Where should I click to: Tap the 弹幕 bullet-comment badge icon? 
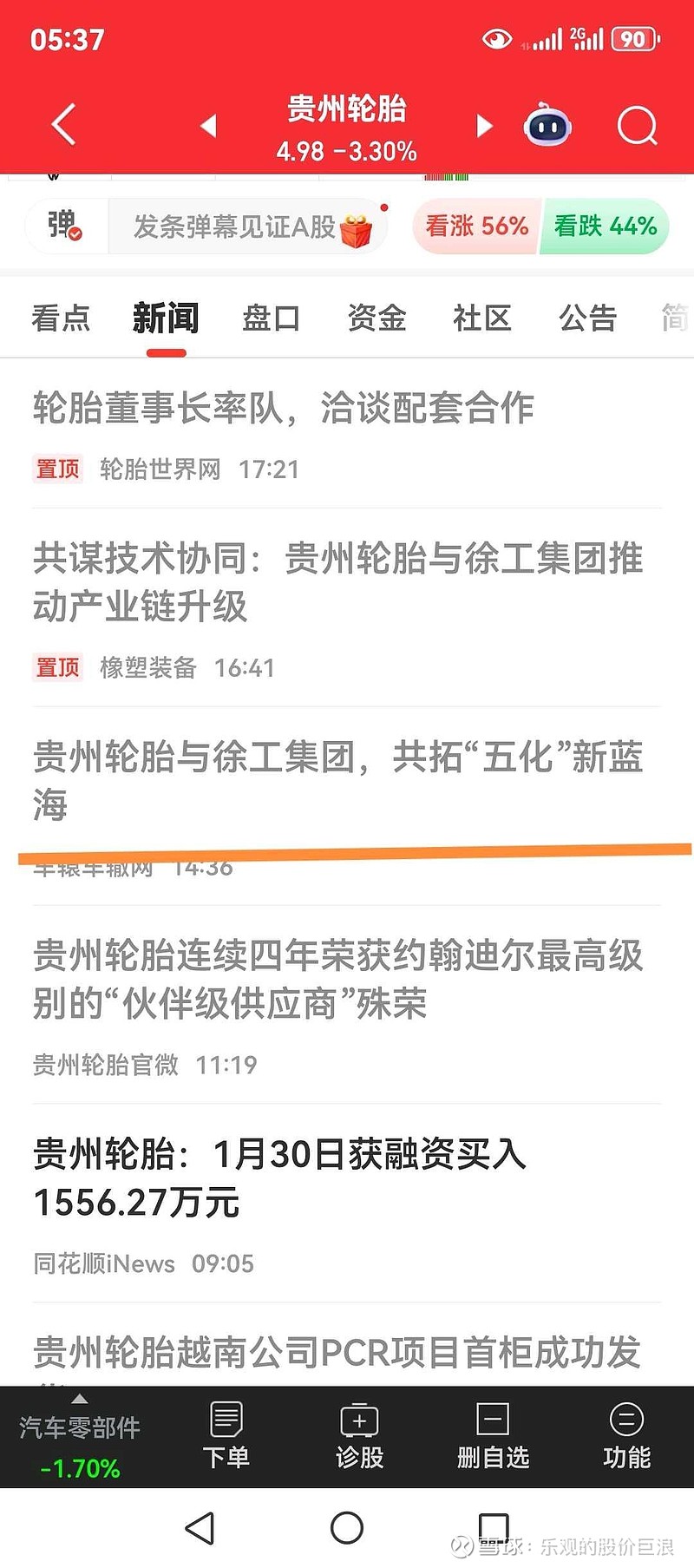pos(61,224)
